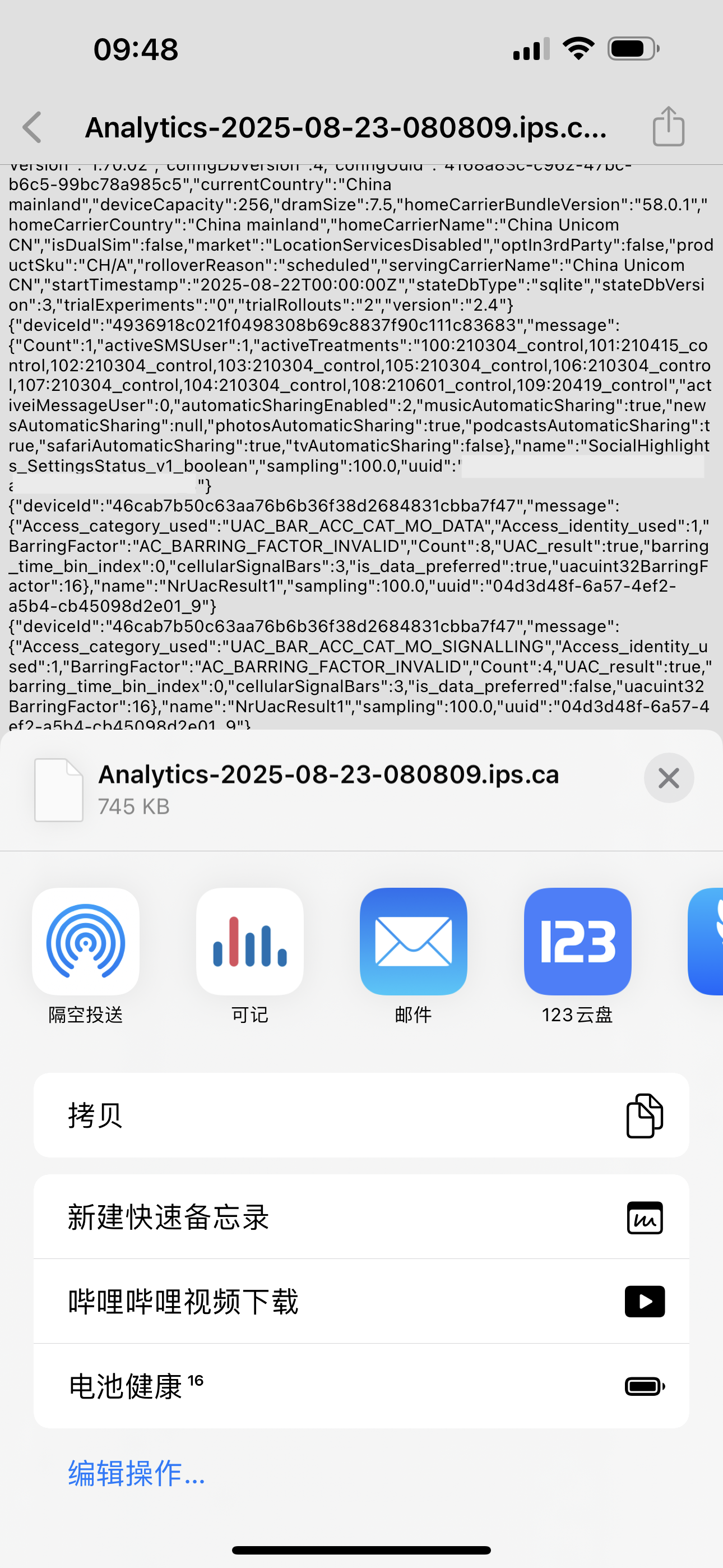Upload the file to 123云盘
The image size is (723, 1568).
coord(577,942)
